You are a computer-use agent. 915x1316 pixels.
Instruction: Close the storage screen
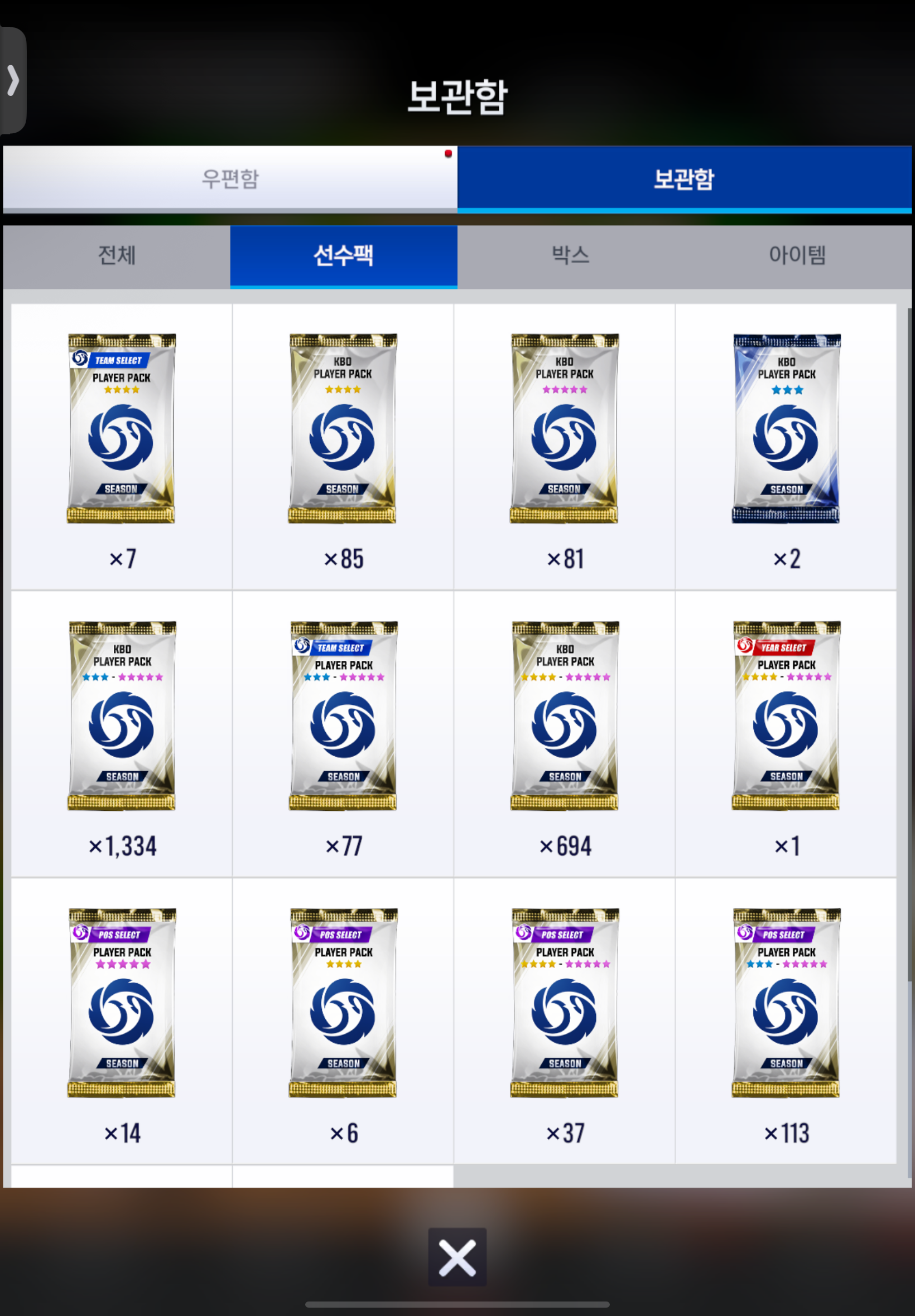[x=457, y=1257]
